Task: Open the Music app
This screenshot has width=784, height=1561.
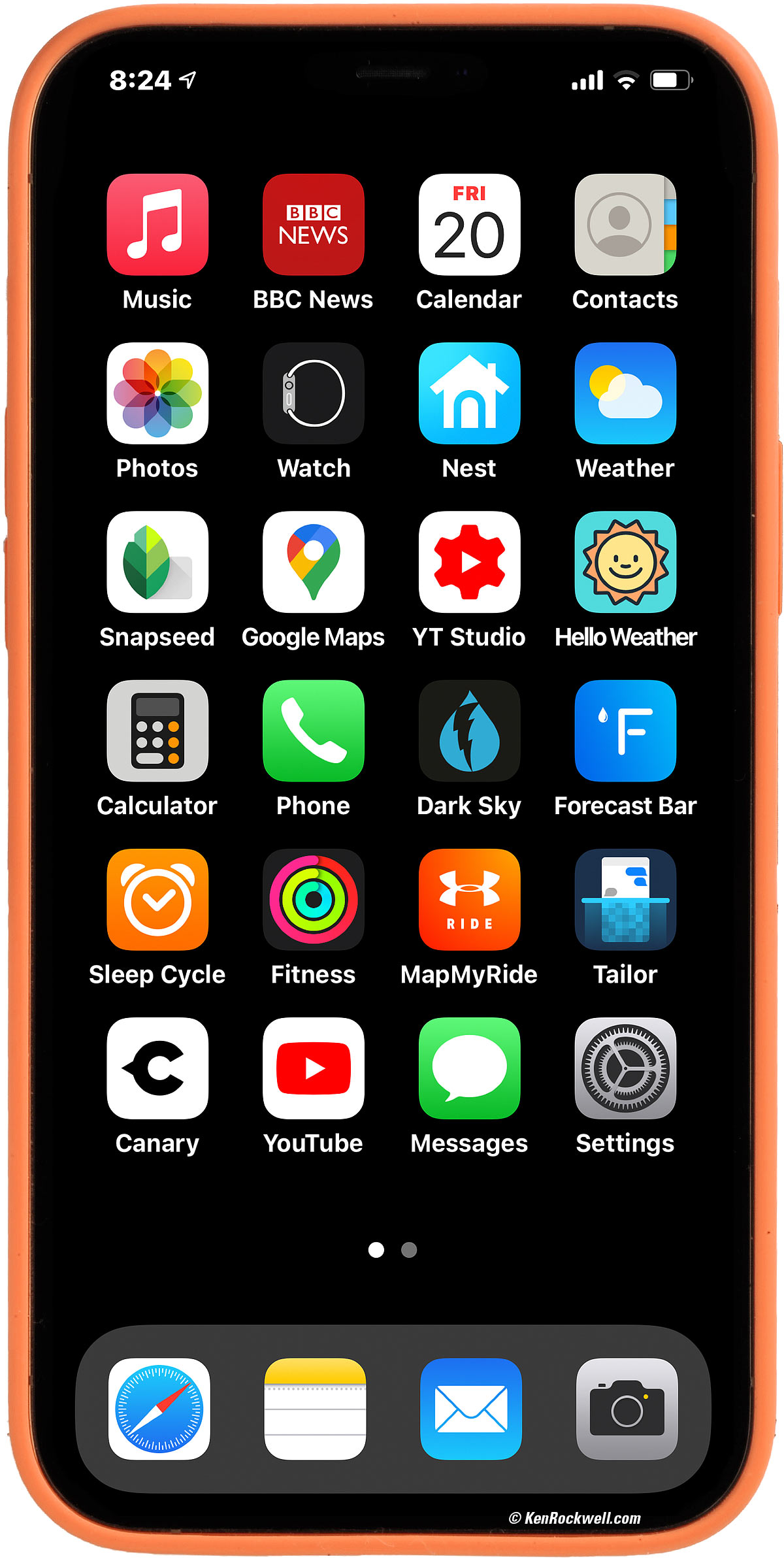Action: coord(157,224)
